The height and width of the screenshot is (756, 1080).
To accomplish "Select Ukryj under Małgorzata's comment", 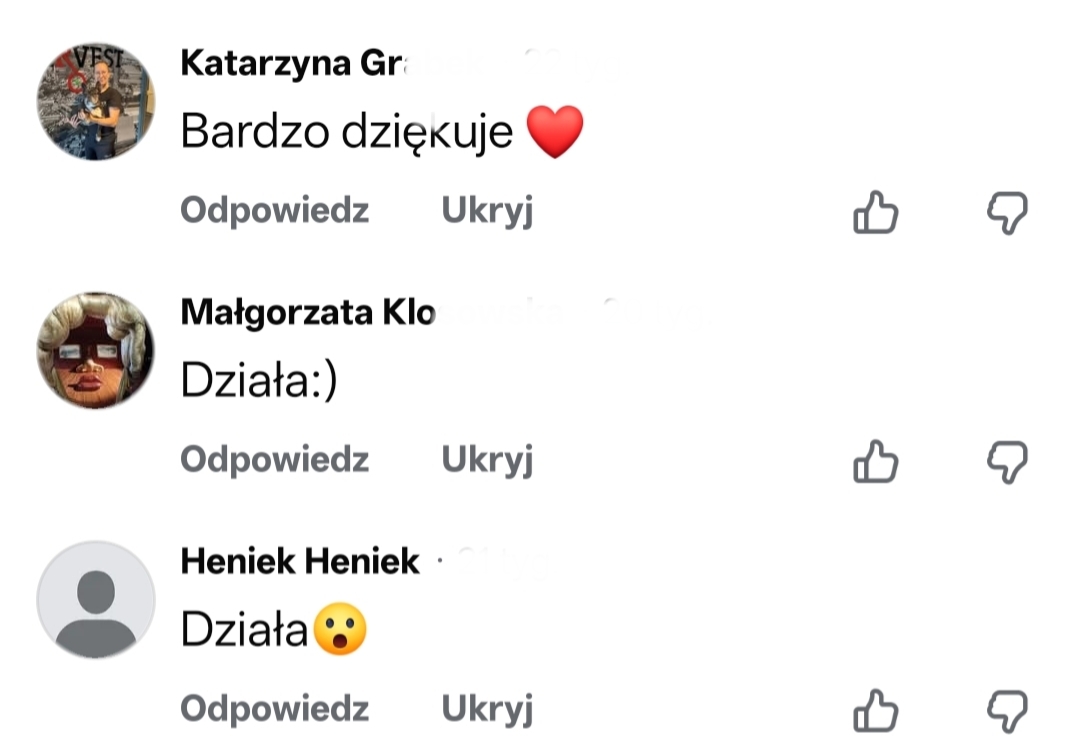I will (487, 460).
